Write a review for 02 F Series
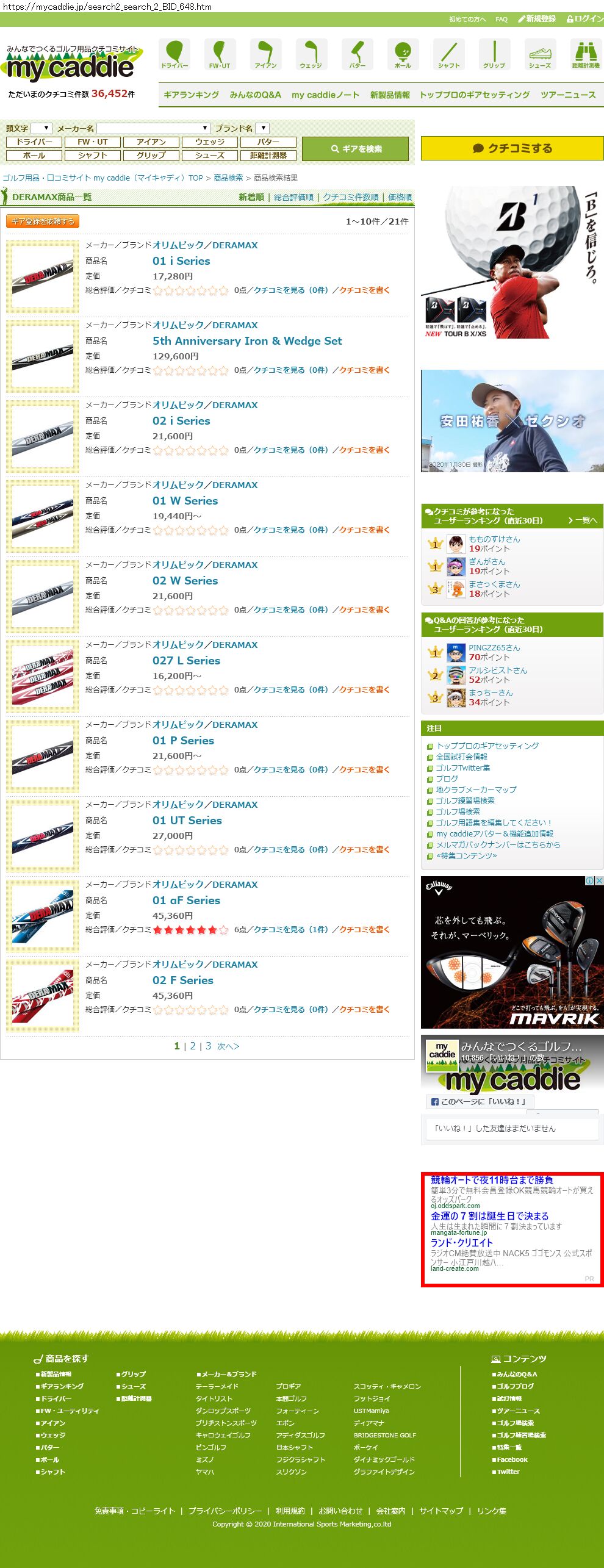Screen dimensions: 604x1568 (x=364, y=1010)
